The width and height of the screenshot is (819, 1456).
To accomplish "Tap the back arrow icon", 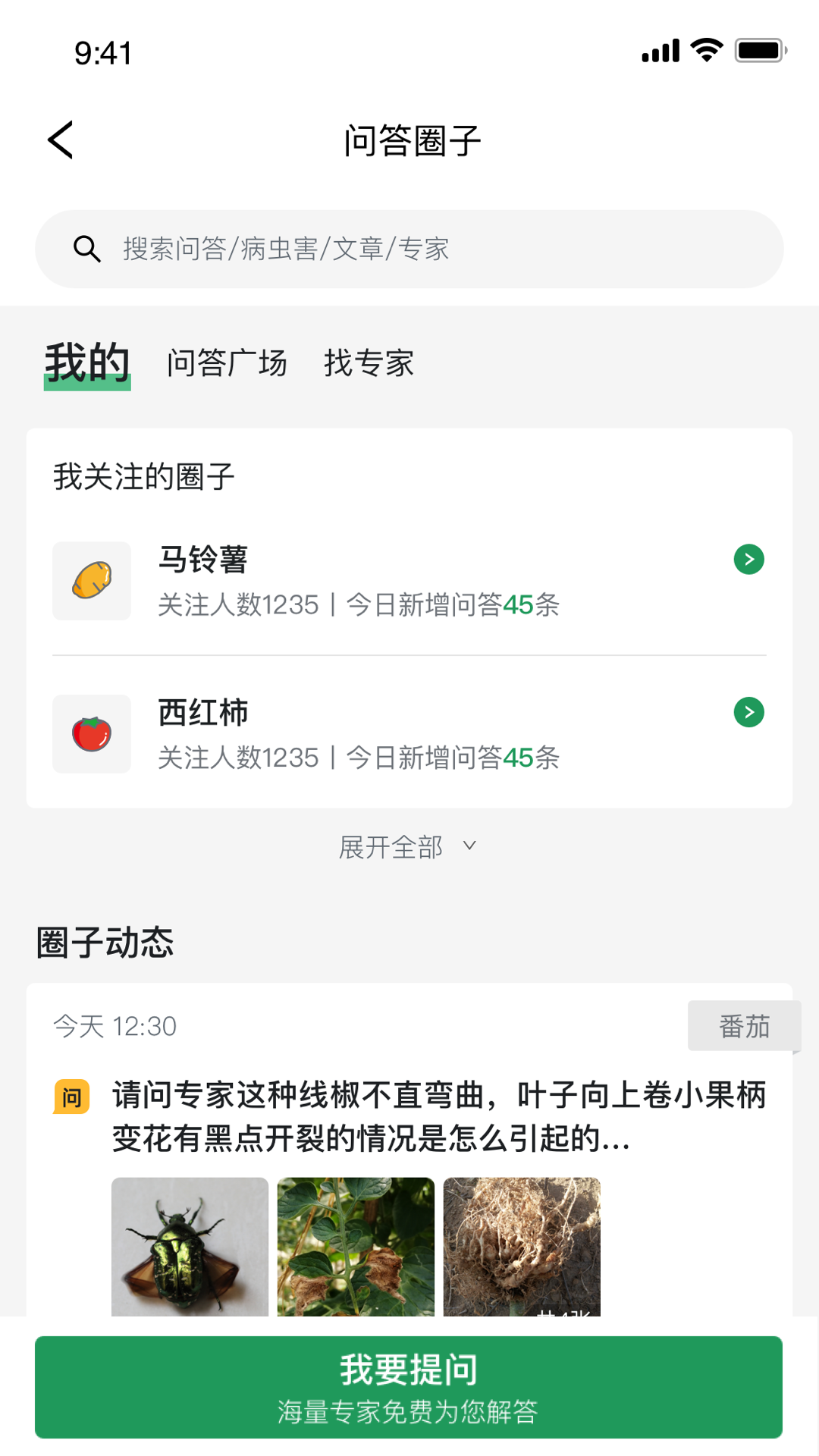I will pos(59,140).
